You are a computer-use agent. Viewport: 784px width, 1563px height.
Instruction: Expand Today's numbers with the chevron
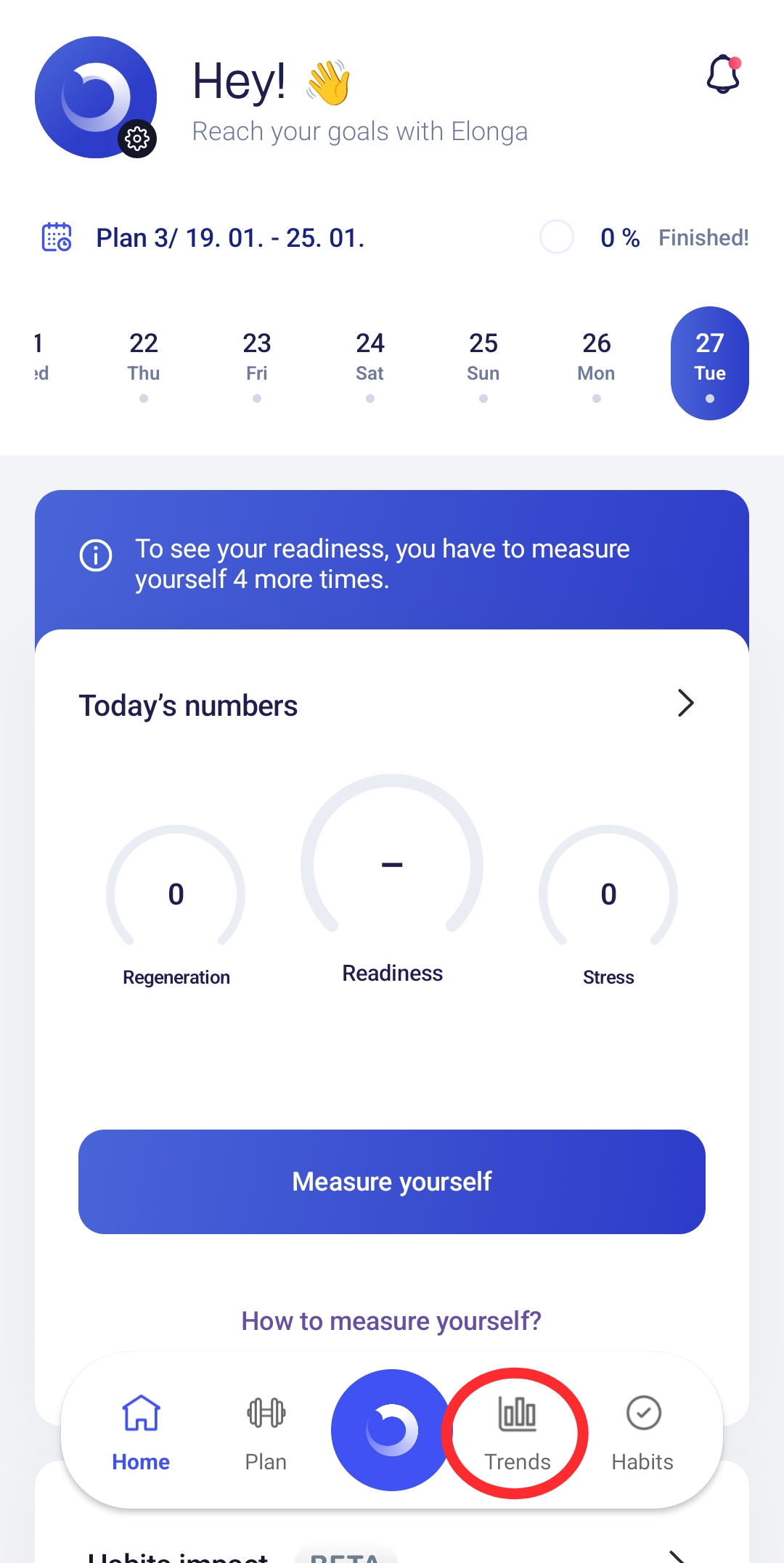685,703
